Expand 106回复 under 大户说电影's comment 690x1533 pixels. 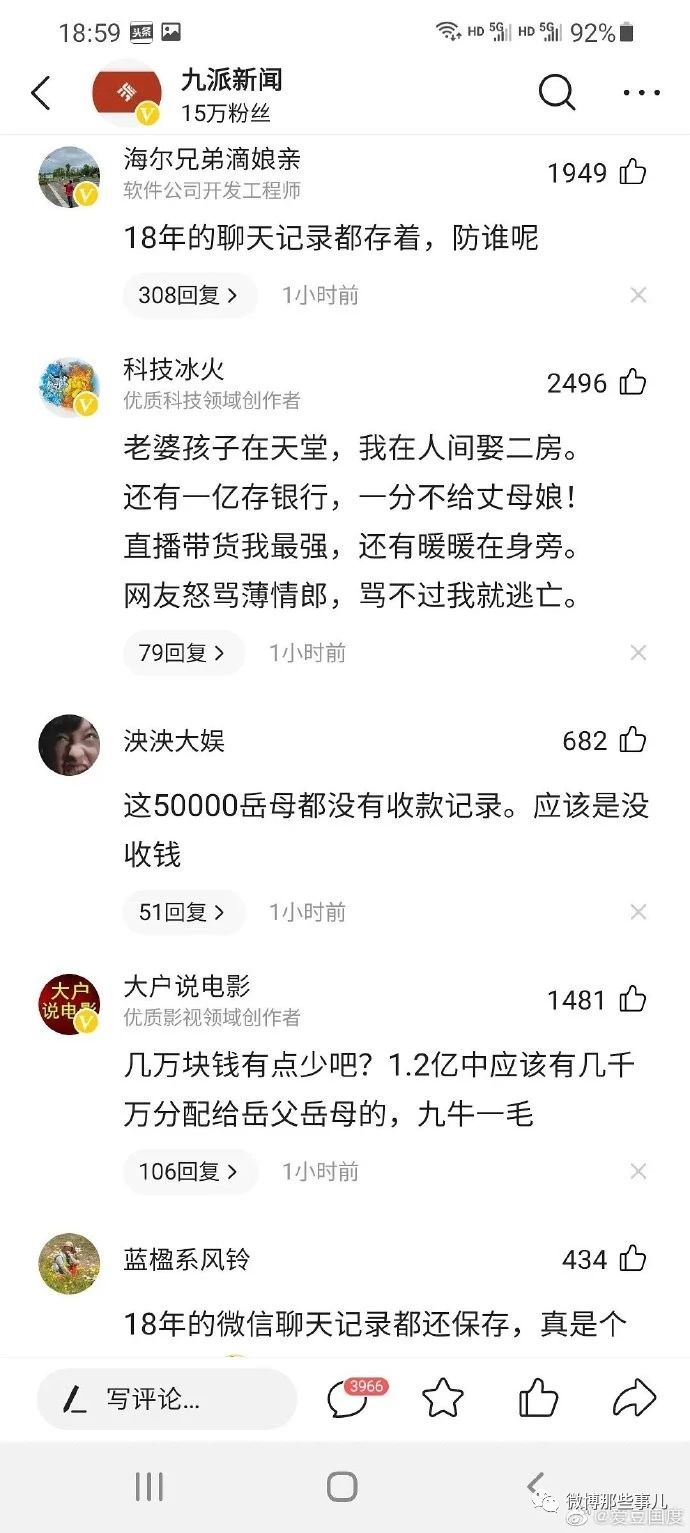click(189, 1171)
